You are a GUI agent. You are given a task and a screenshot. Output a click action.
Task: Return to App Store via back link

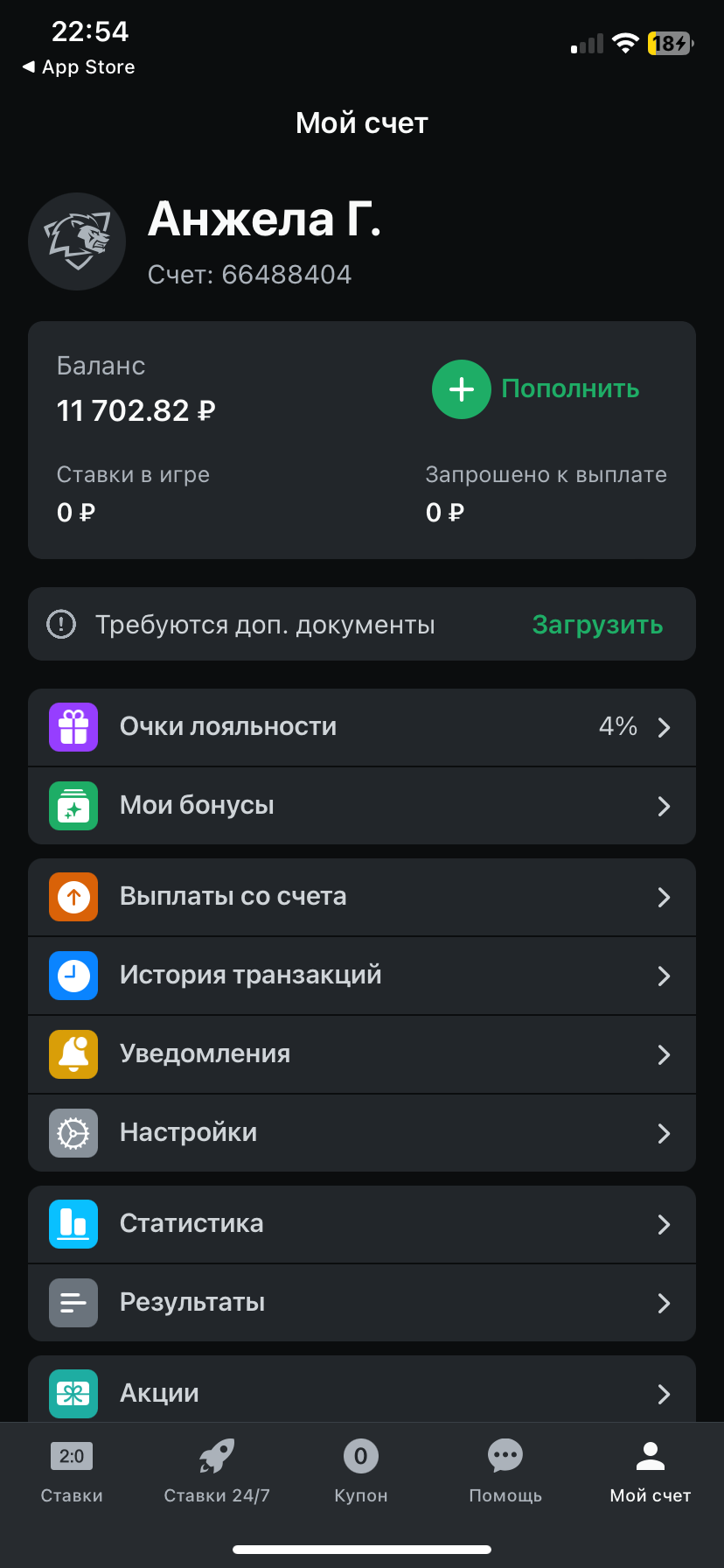click(79, 67)
